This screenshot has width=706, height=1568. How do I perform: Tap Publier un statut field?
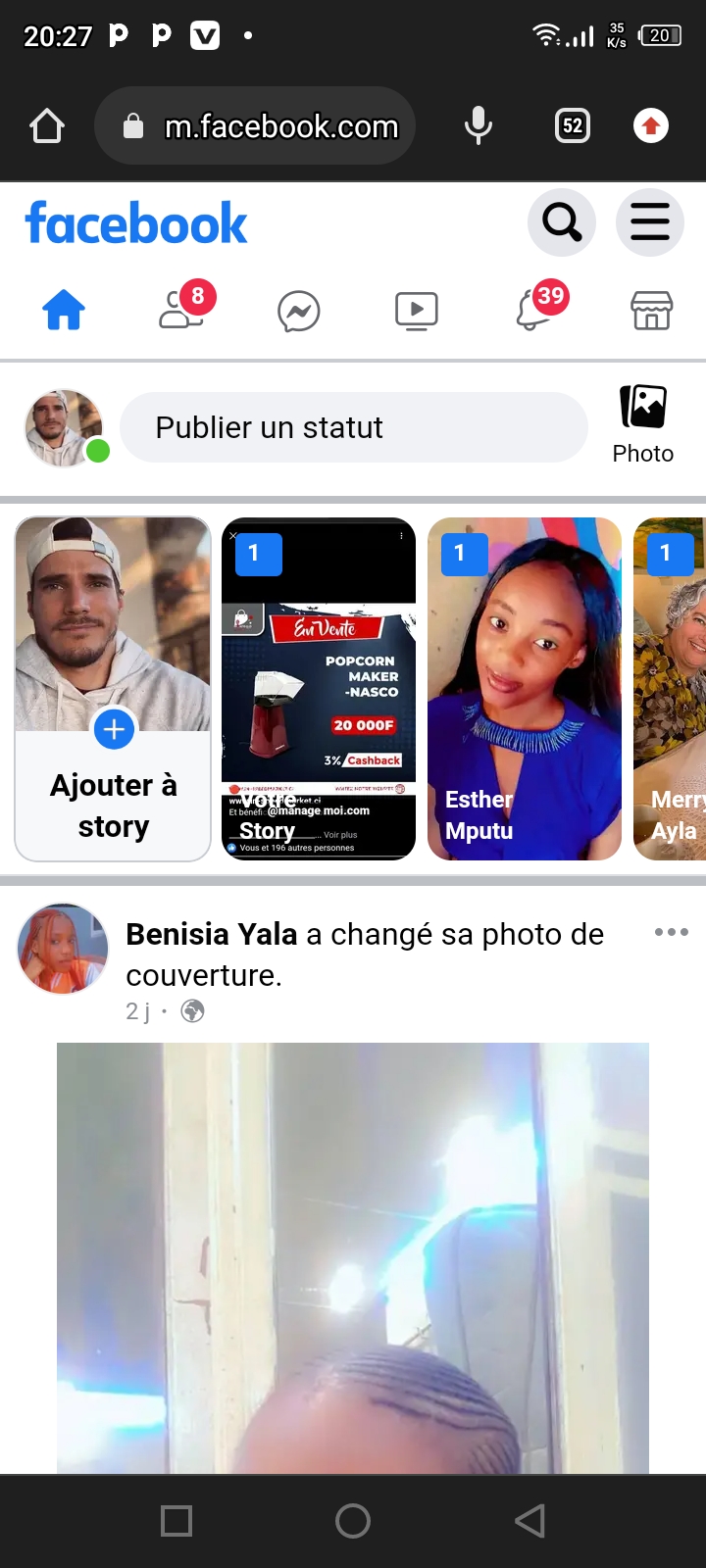353,427
